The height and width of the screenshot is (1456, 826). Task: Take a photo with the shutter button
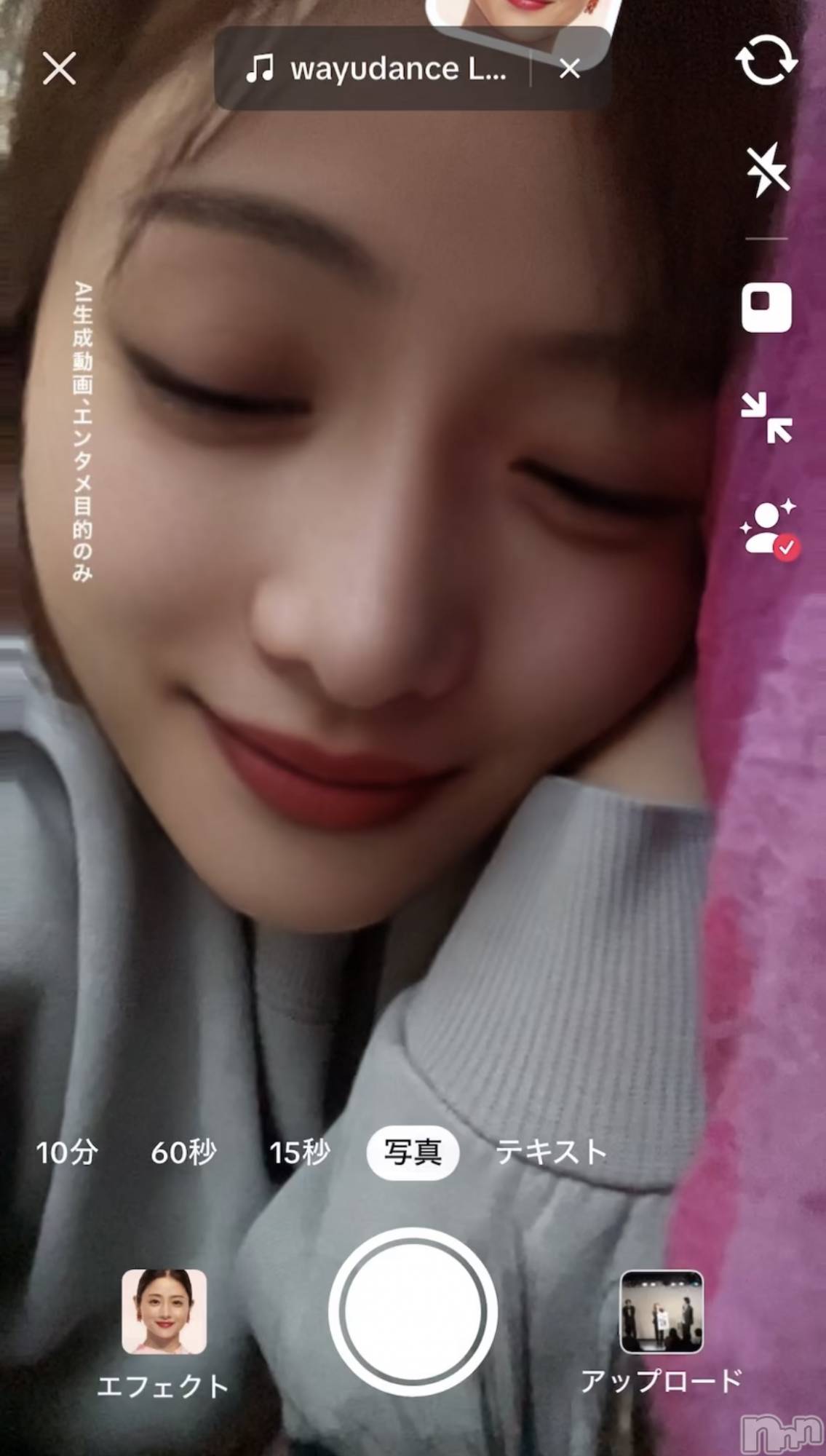pos(413,1310)
